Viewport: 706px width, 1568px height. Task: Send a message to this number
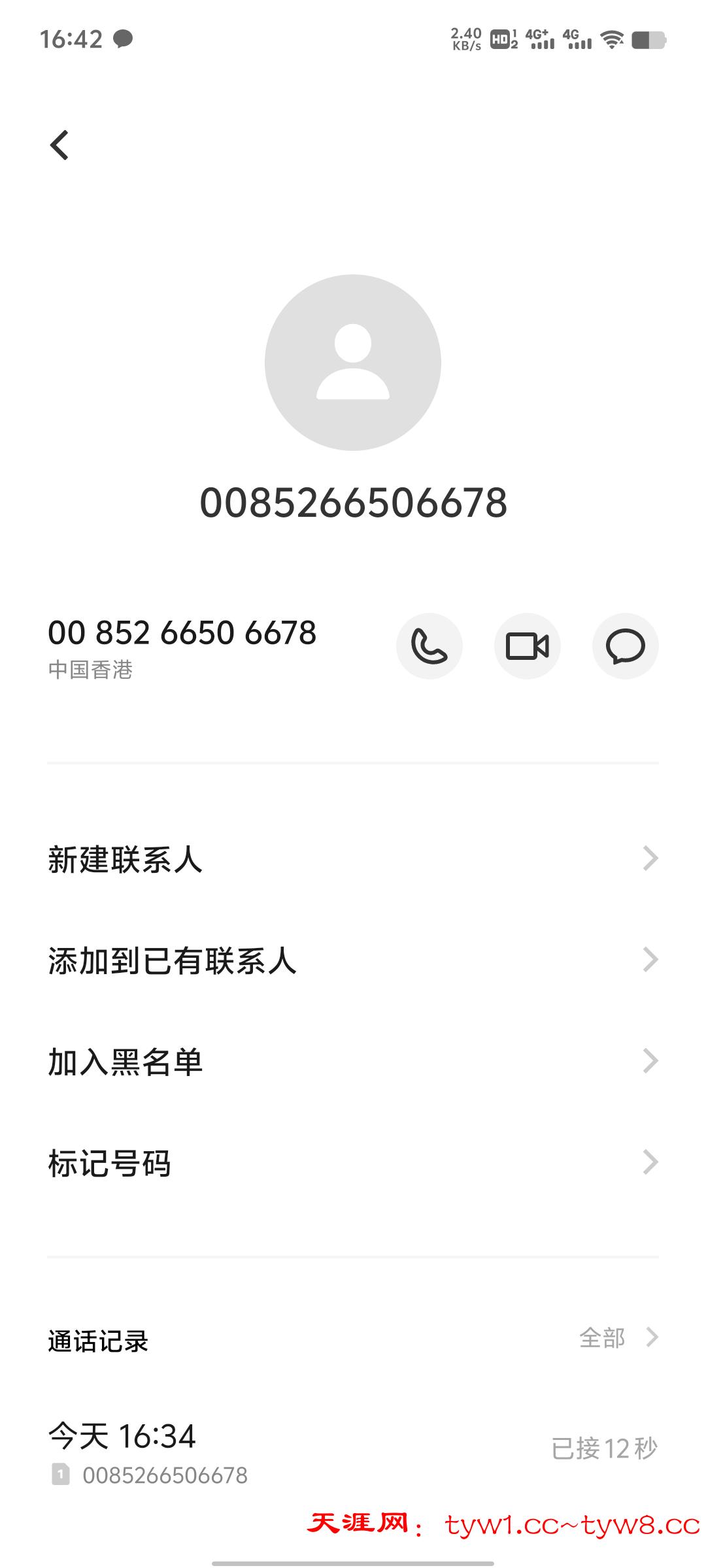(x=626, y=646)
